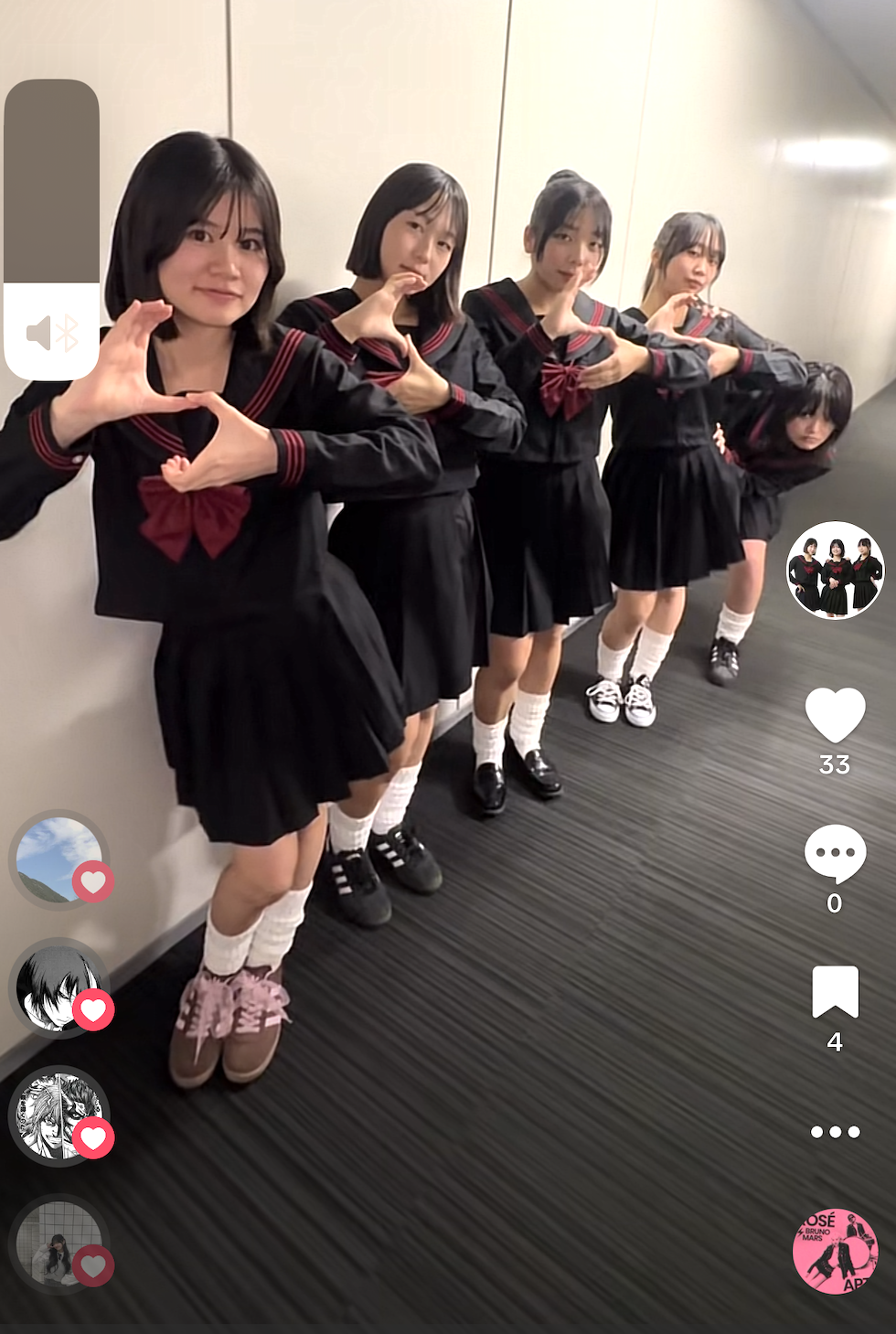
Task: Open the three-dot more options menu
Action: pyautogui.click(x=835, y=1132)
